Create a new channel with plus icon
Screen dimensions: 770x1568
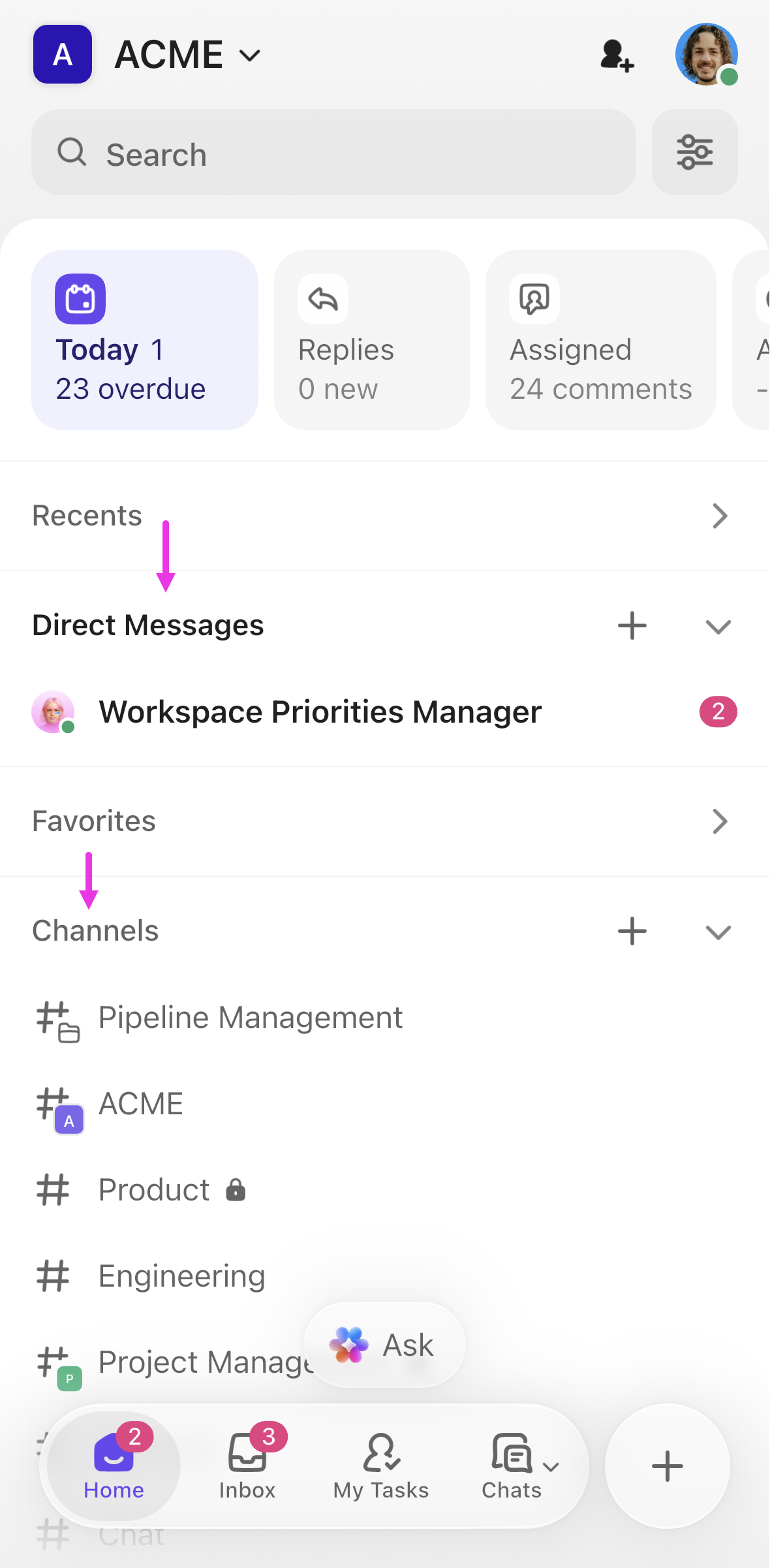point(631,931)
